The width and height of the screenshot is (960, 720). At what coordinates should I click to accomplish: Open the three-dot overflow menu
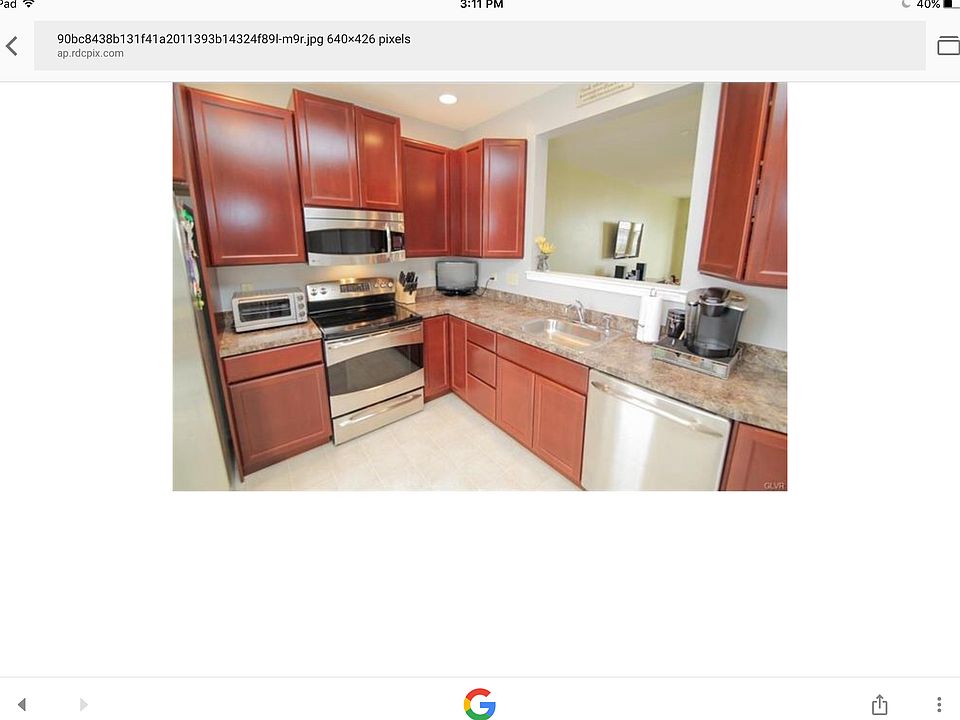(938, 704)
